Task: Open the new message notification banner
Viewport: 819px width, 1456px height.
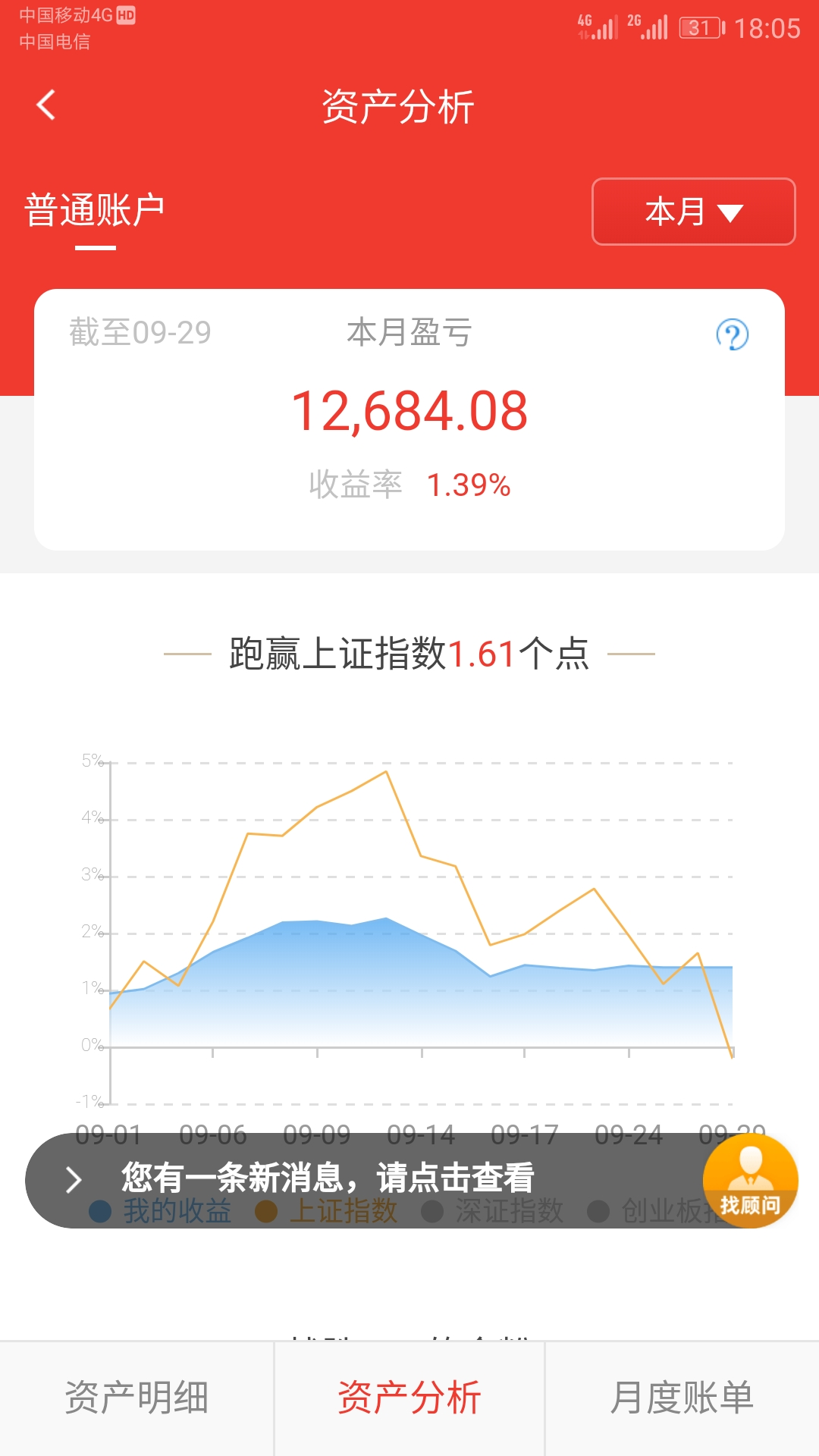Action: [x=364, y=1180]
